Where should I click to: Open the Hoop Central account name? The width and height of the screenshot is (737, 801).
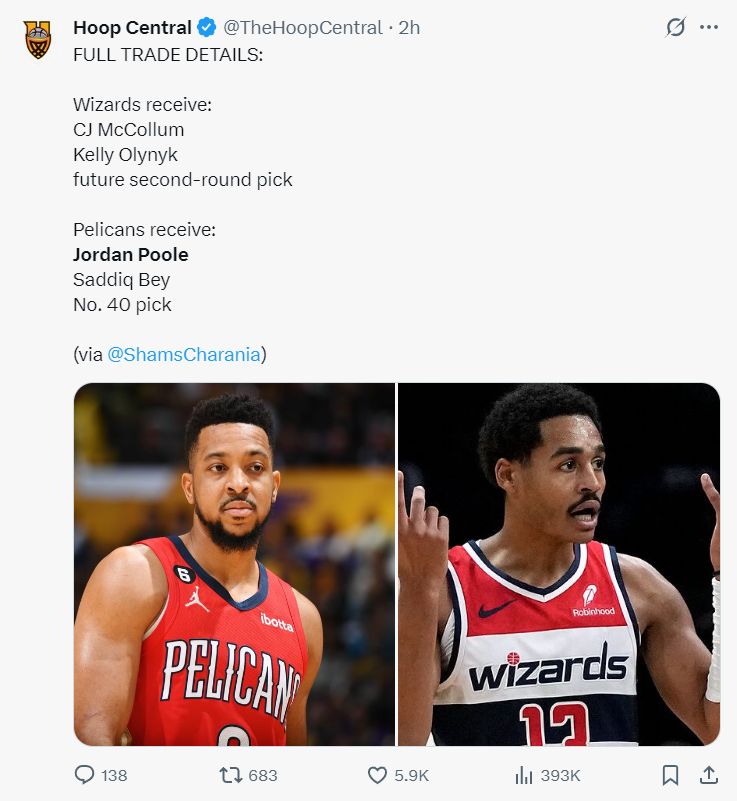(132, 28)
